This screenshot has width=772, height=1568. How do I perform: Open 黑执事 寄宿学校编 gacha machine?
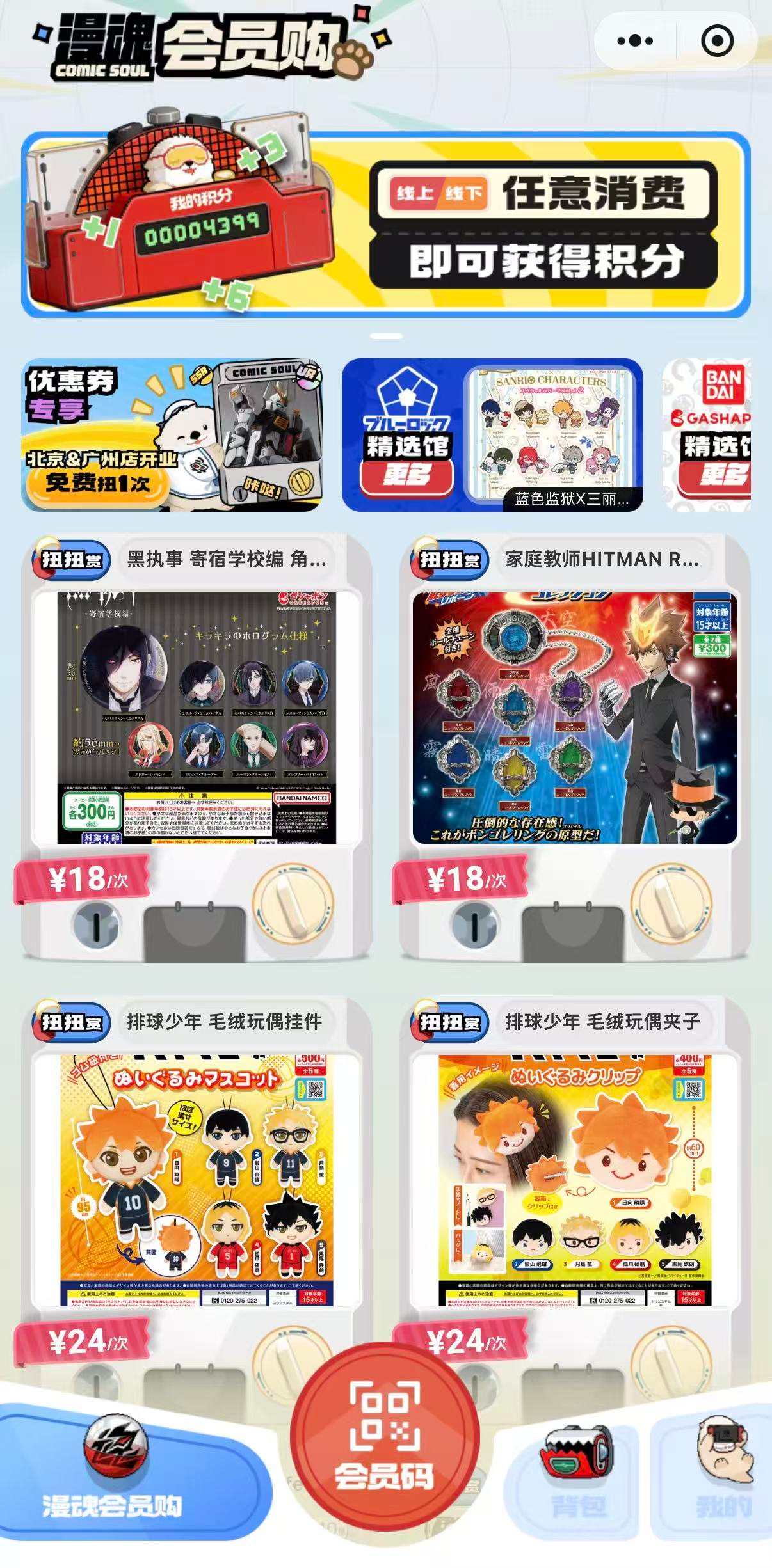coord(196,718)
